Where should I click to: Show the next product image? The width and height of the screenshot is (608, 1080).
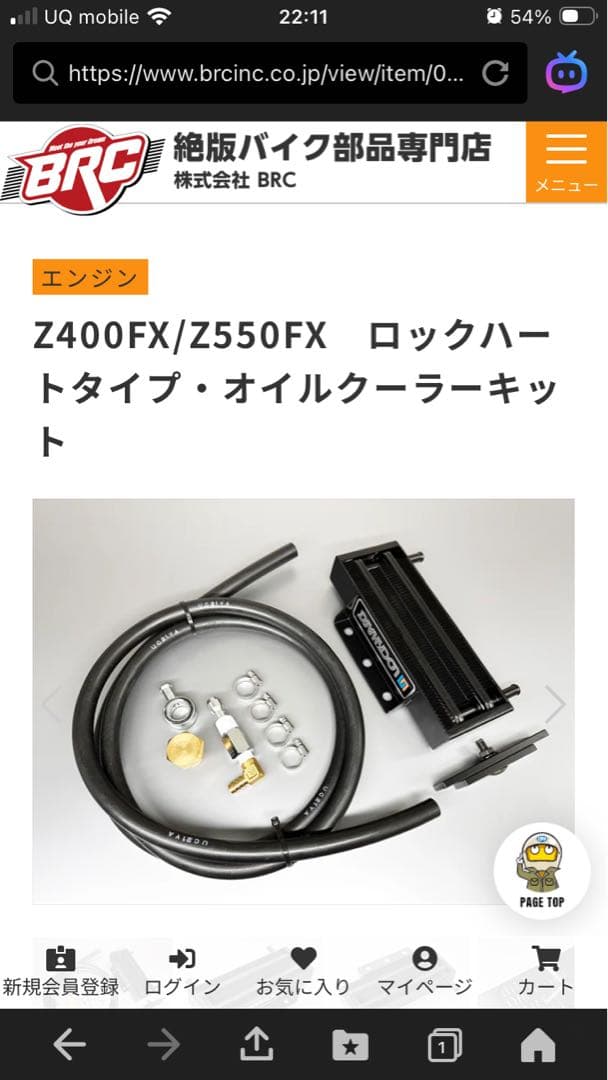[555, 704]
